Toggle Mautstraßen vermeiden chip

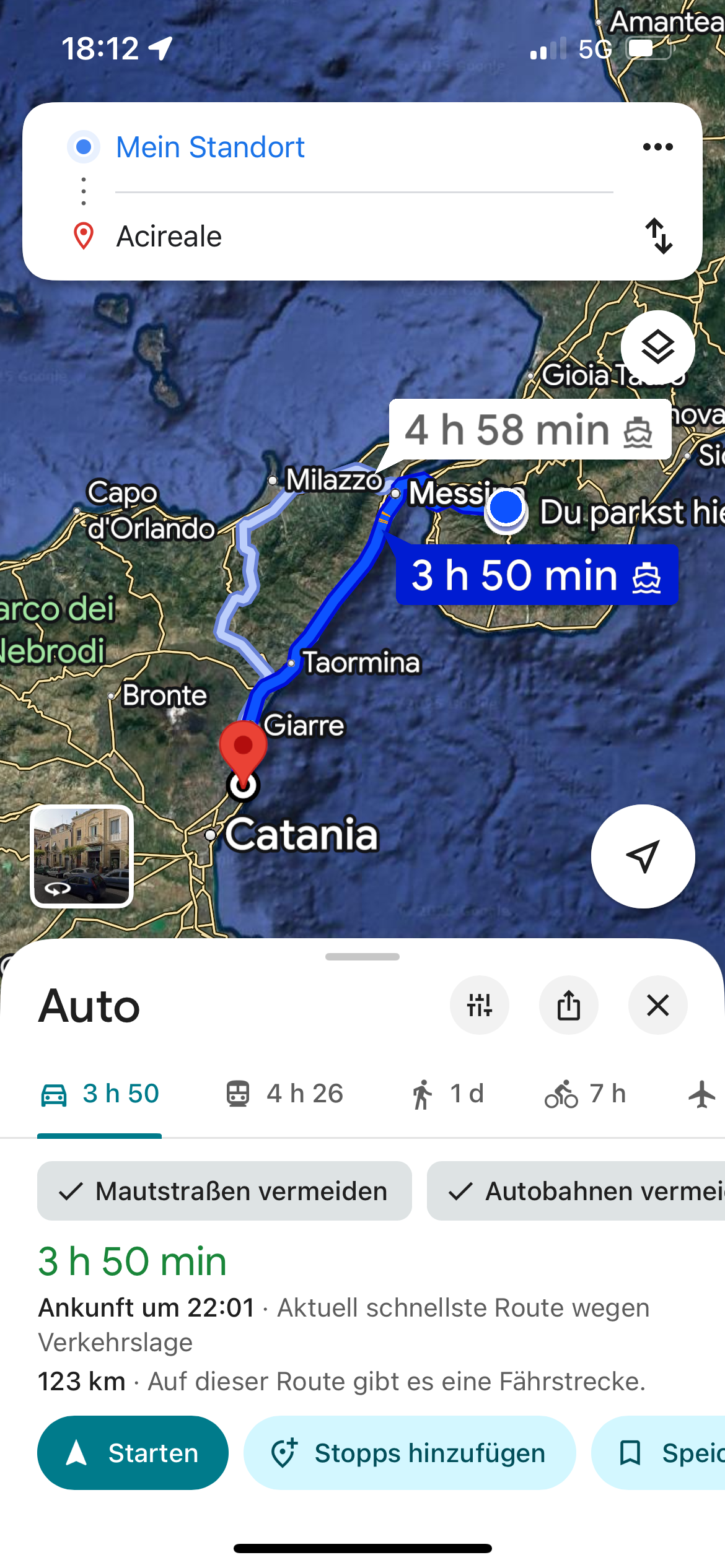[224, 1191]
